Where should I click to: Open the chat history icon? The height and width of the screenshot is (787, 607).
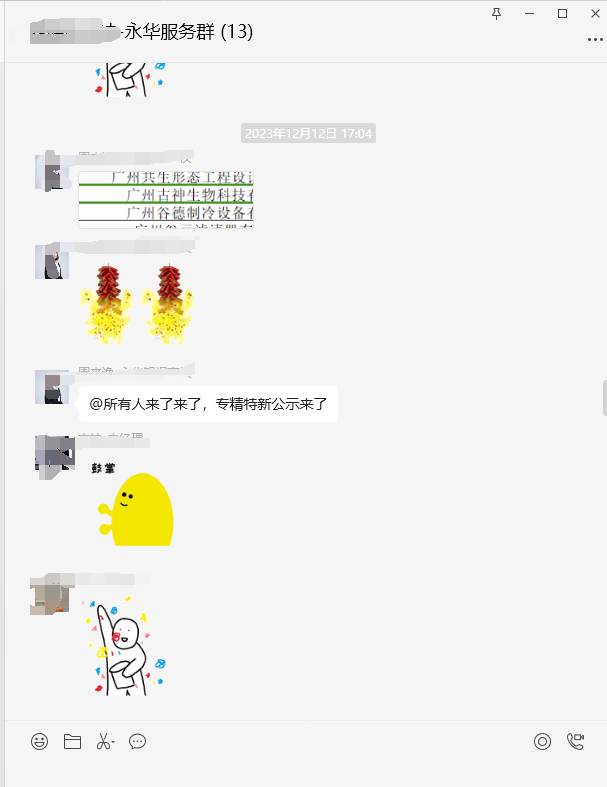(138, 742)
